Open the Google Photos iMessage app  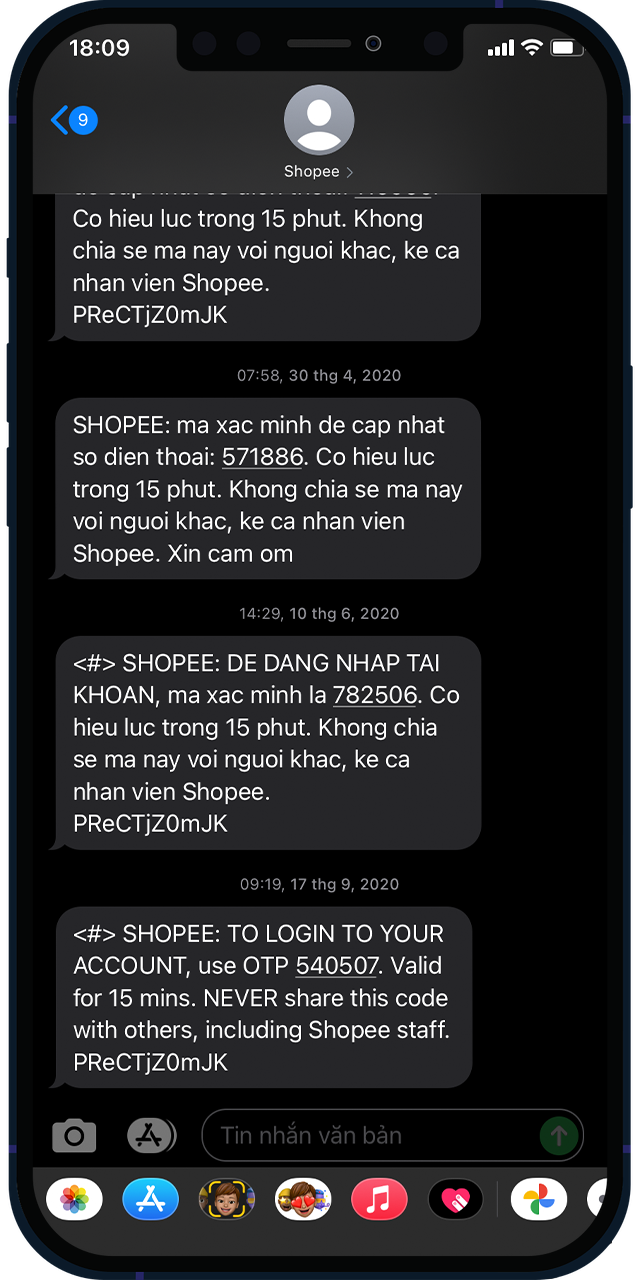[x=539, y=1198]
